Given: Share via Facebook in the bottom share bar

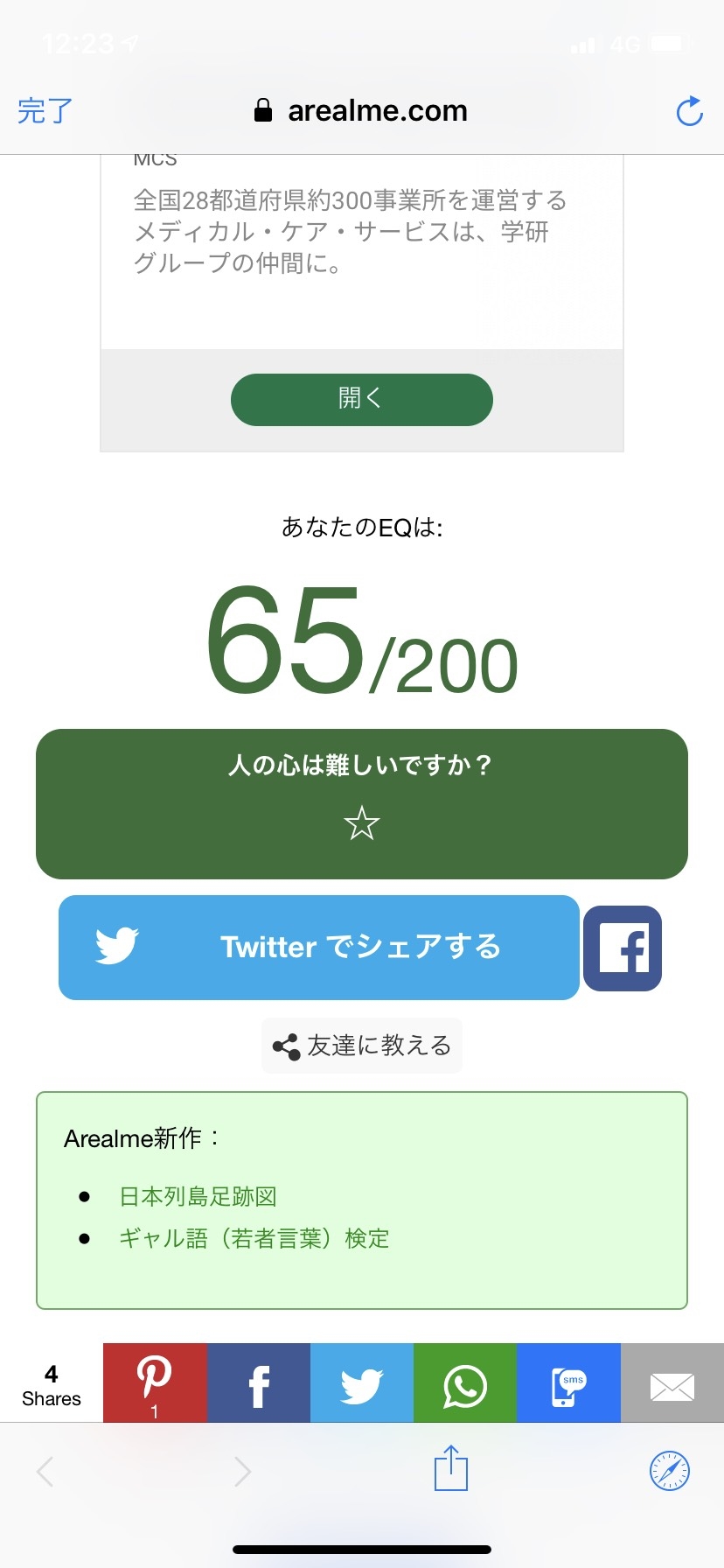Looking at the screenshot, I should (x=259, y=1382).
